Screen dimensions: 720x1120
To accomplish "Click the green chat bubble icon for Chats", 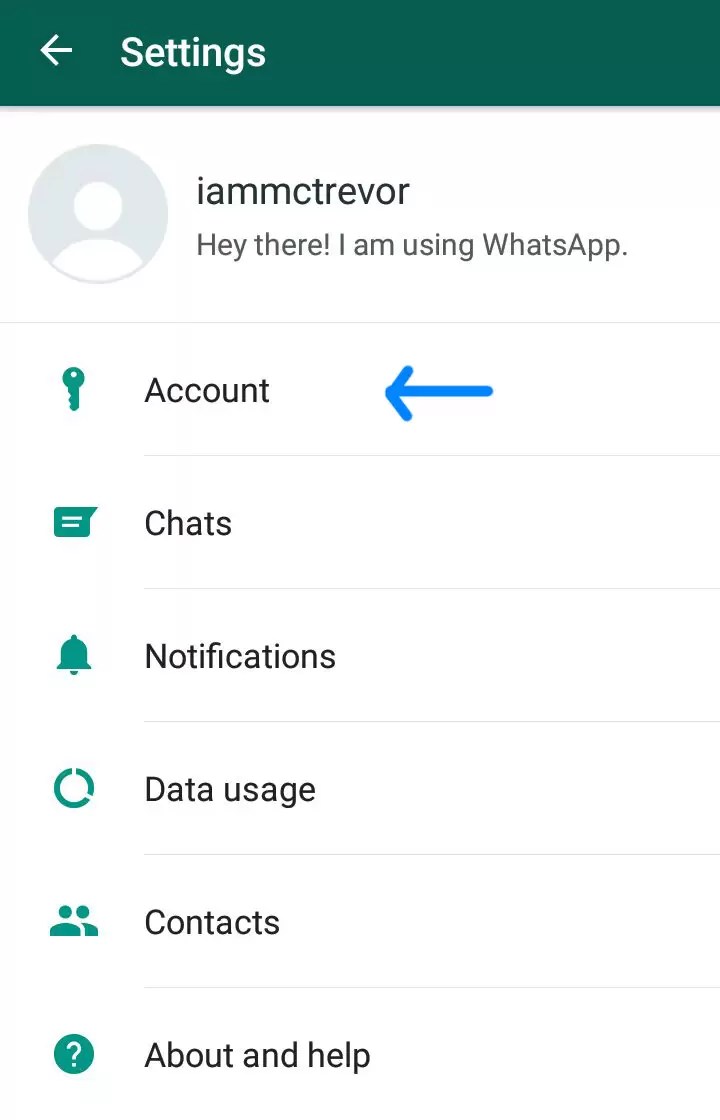I will 73,522.
